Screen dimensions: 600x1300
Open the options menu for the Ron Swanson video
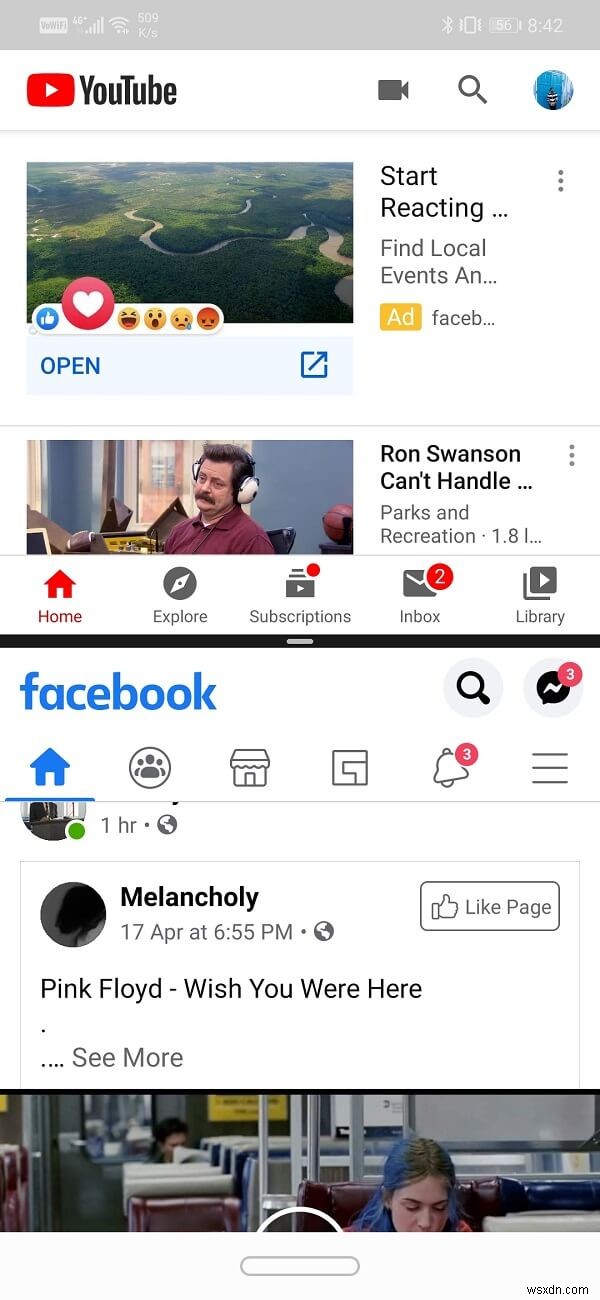click(571, 455)
